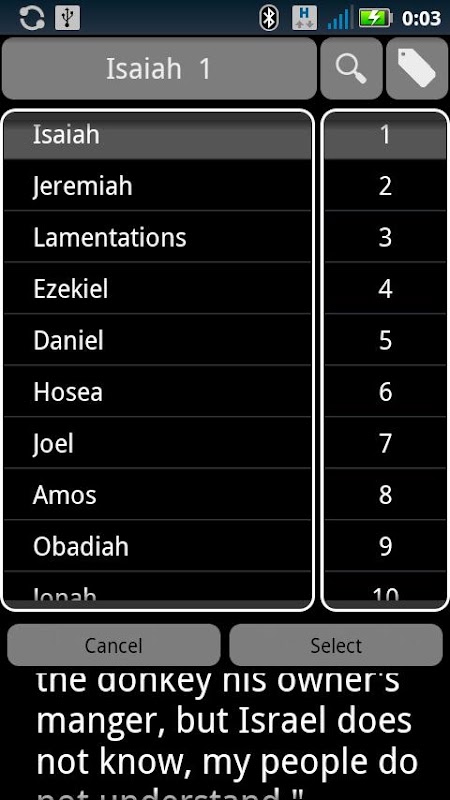Choose chapter 3
450x800 pixels.
point(385,237)
